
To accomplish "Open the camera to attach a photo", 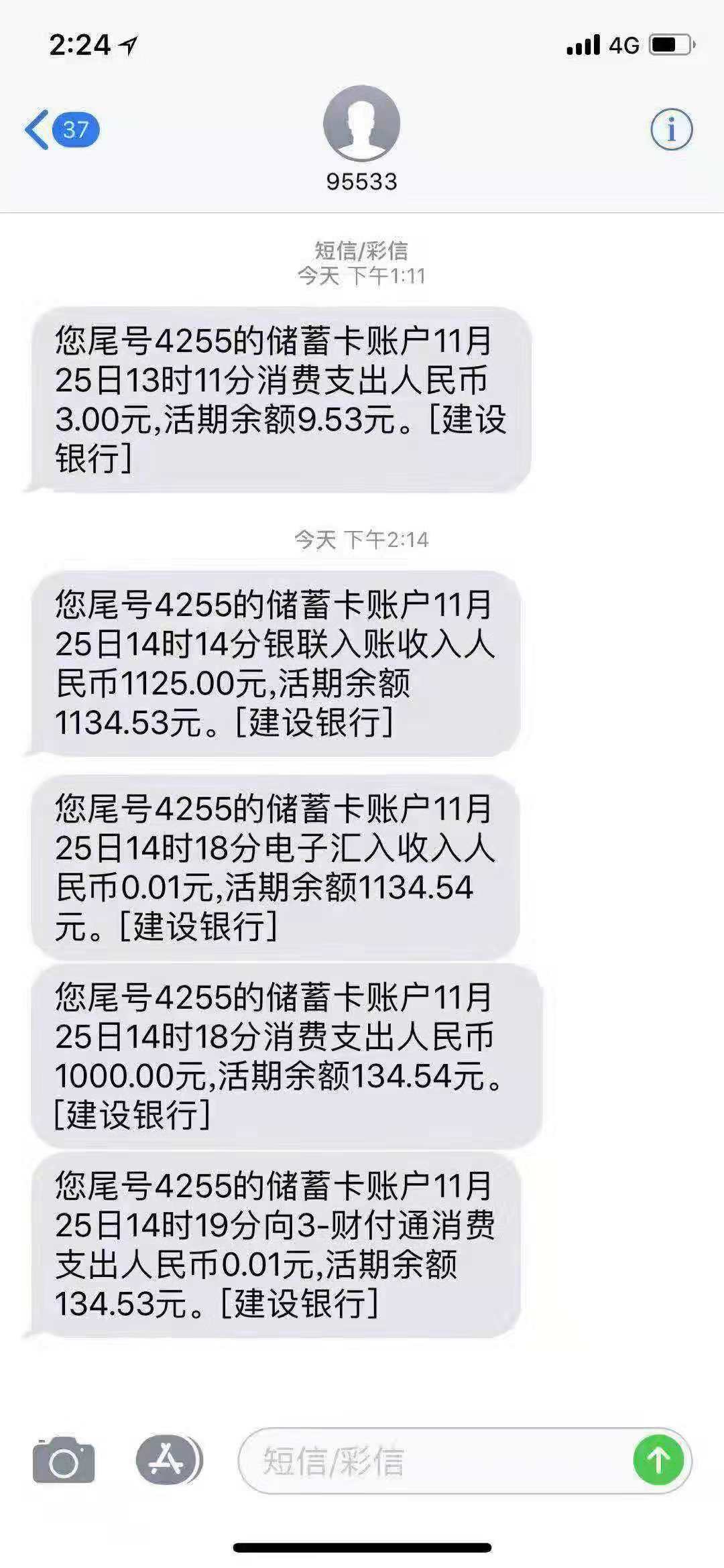I will pos(64,1459).
